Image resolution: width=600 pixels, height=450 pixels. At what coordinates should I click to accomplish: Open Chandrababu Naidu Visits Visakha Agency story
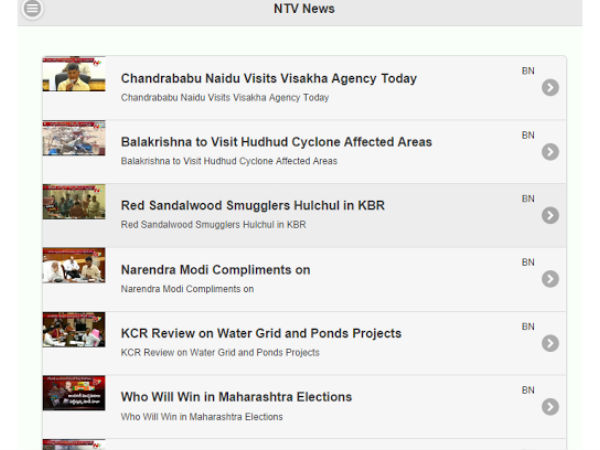point(269,79)
